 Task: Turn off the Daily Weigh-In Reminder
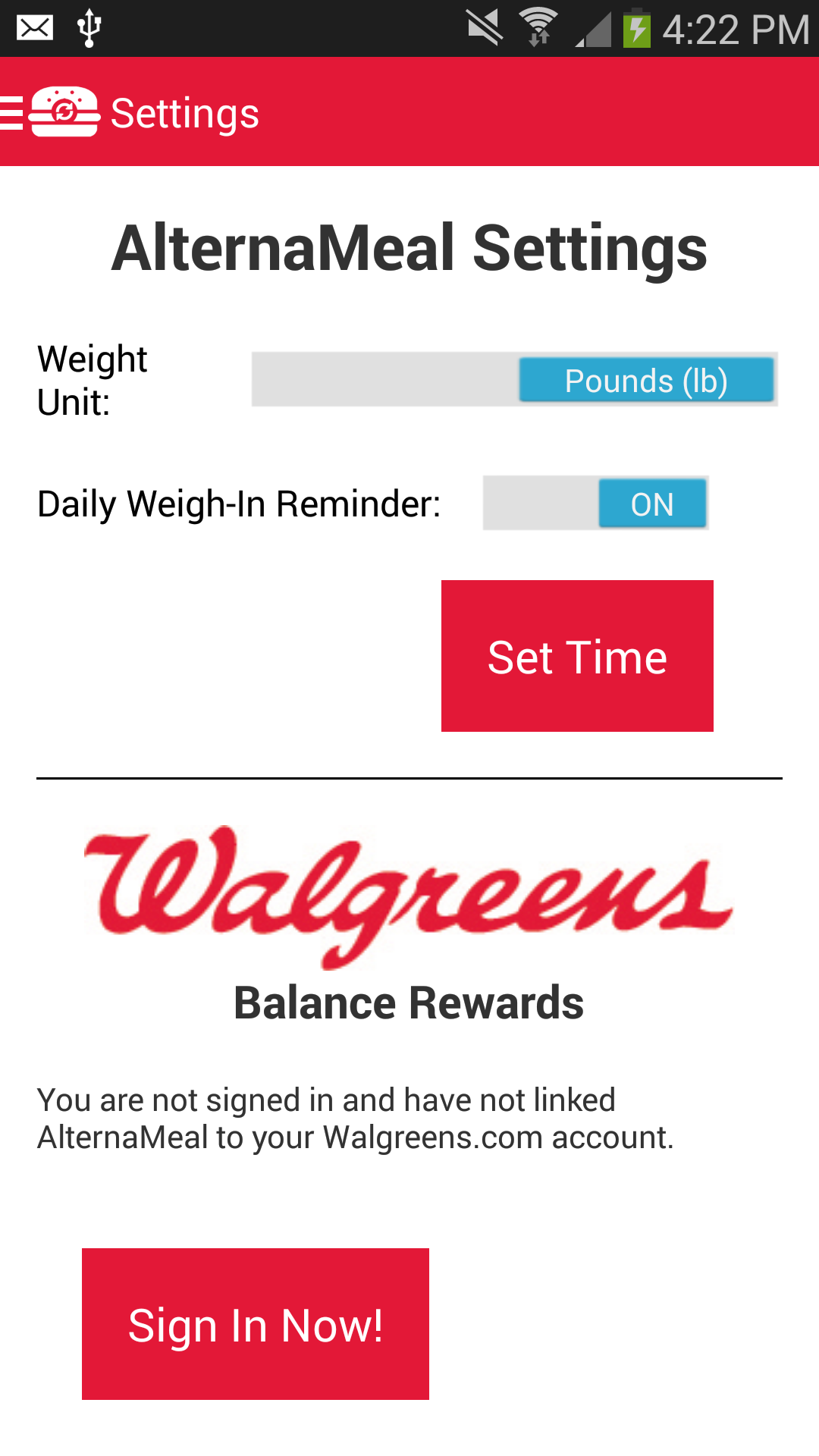pos(595,504)
